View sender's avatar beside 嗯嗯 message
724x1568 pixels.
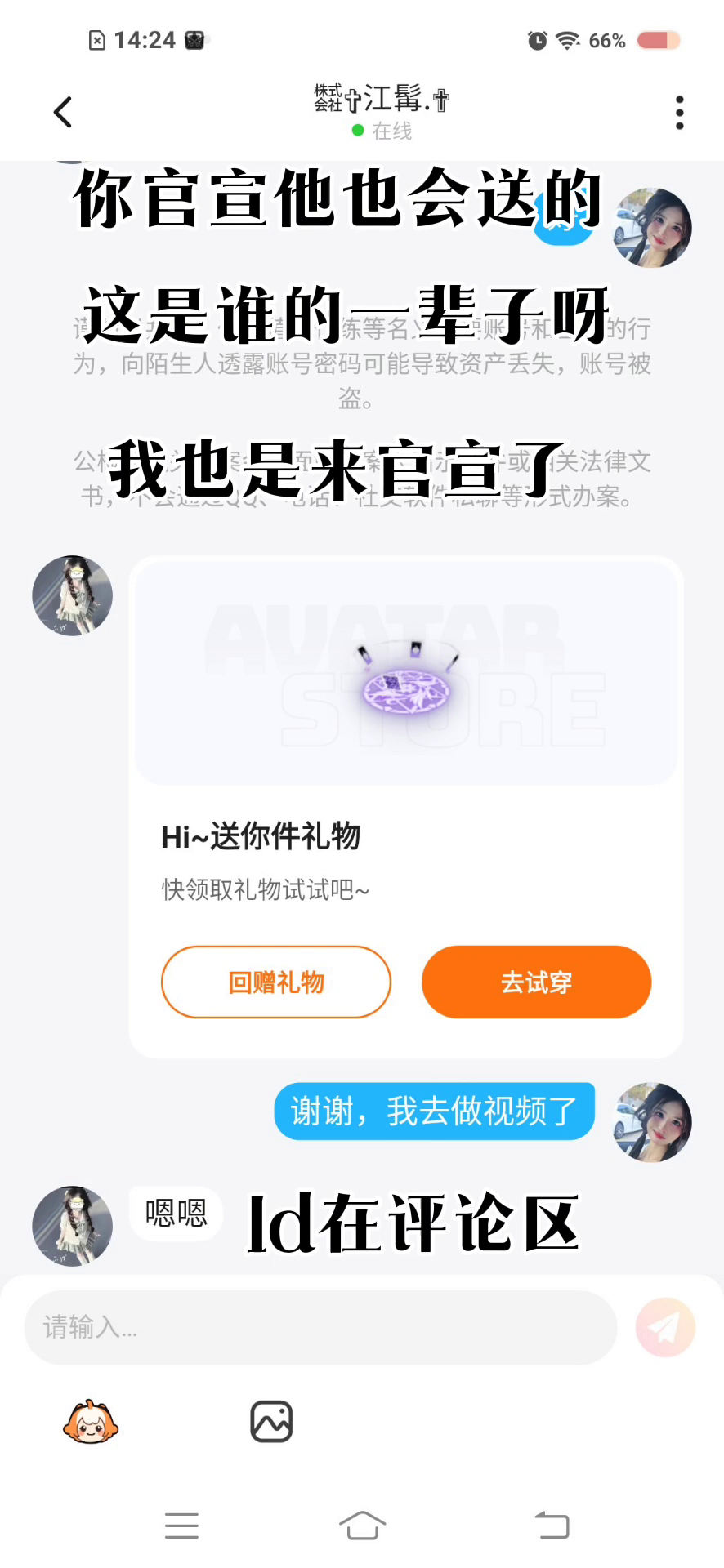[x=72, y=1226]
